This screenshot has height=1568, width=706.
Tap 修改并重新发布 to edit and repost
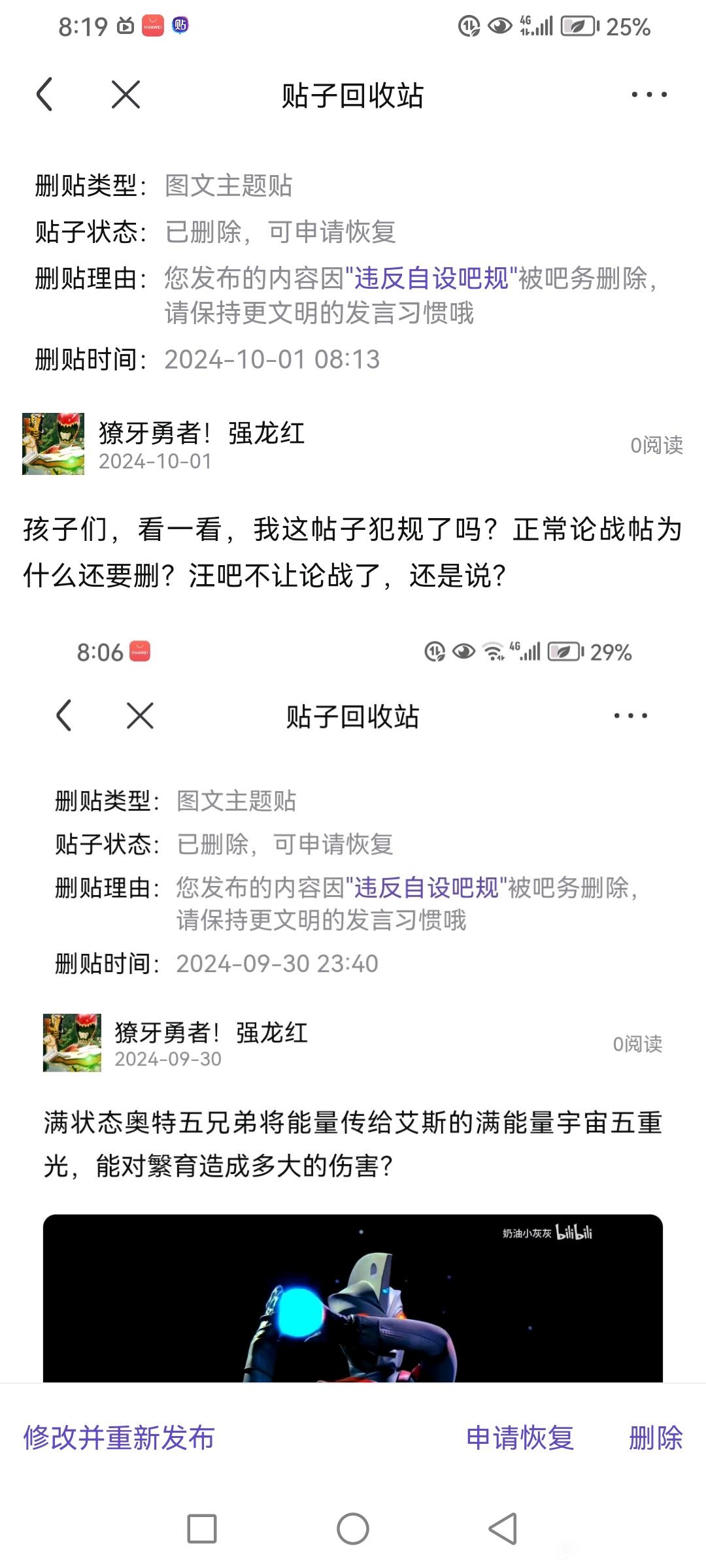(x=119, y=1438)
